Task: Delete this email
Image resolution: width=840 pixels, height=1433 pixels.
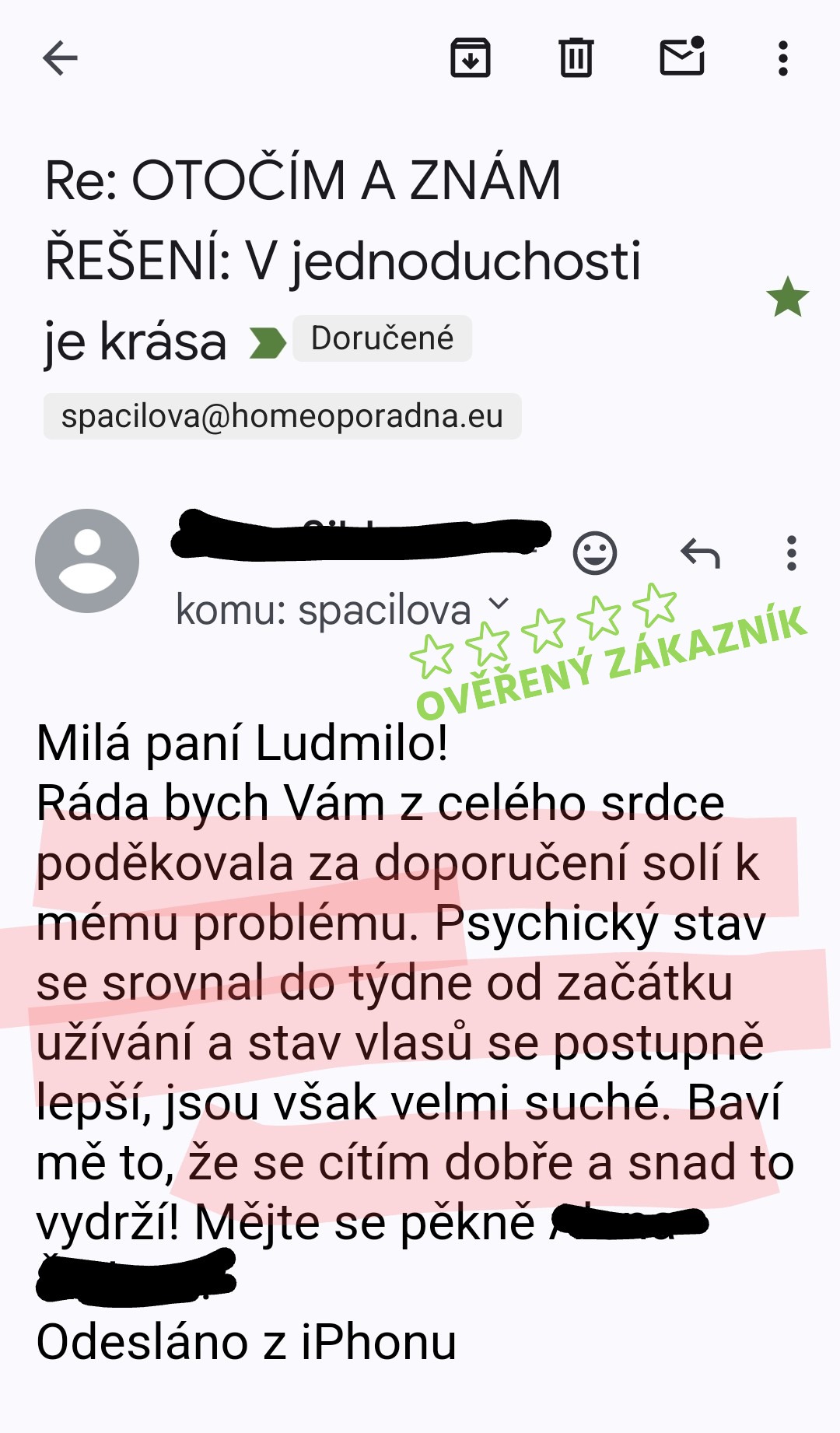Action: [576, 58]
